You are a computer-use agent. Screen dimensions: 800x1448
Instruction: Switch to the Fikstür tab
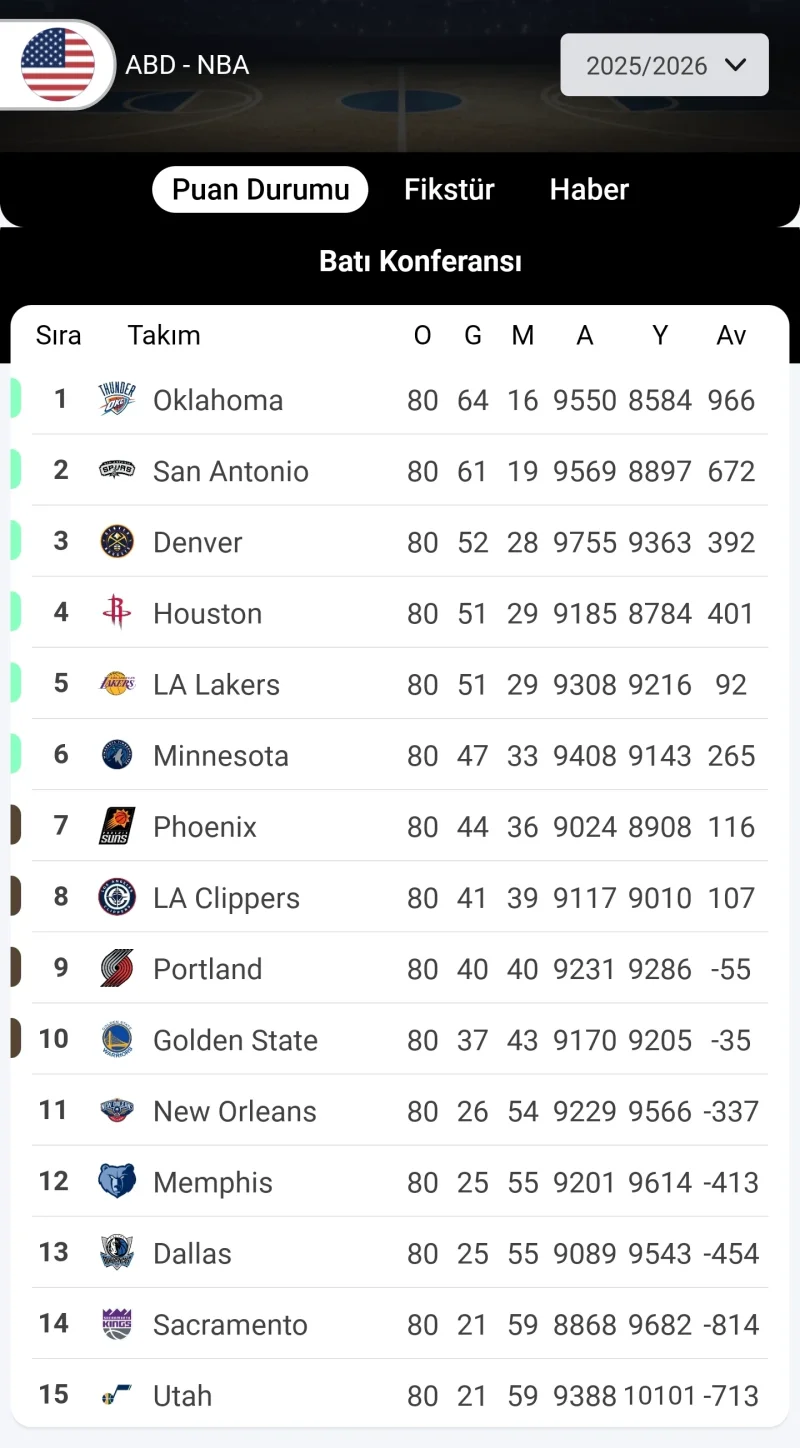tap(449, 189)
